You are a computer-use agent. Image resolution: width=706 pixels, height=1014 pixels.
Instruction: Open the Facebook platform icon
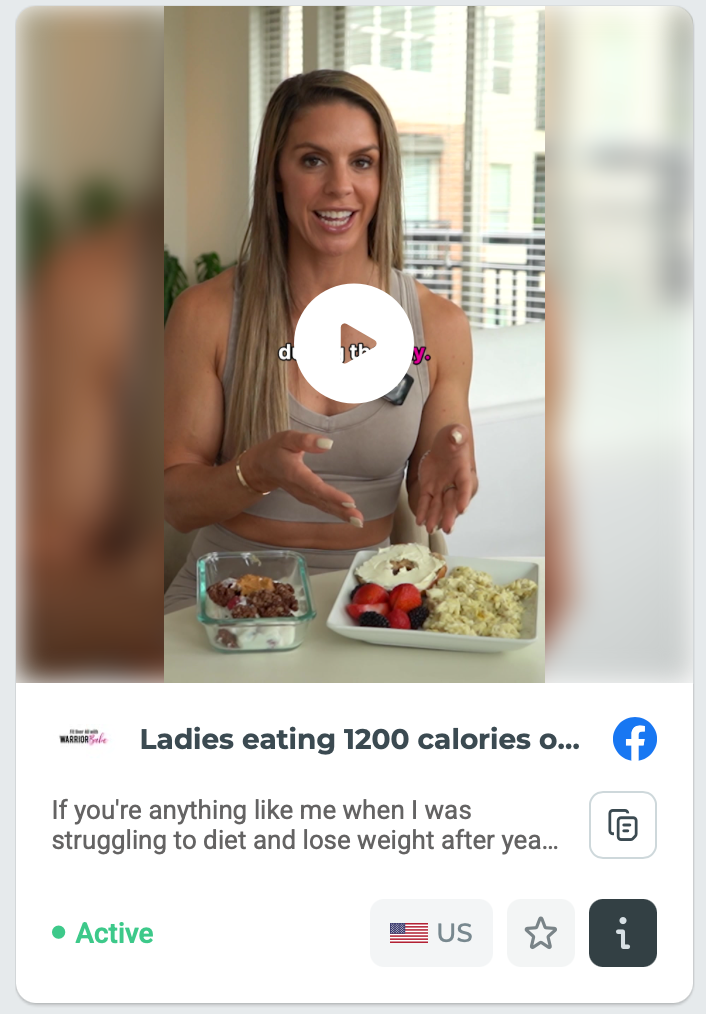(634, 740)
